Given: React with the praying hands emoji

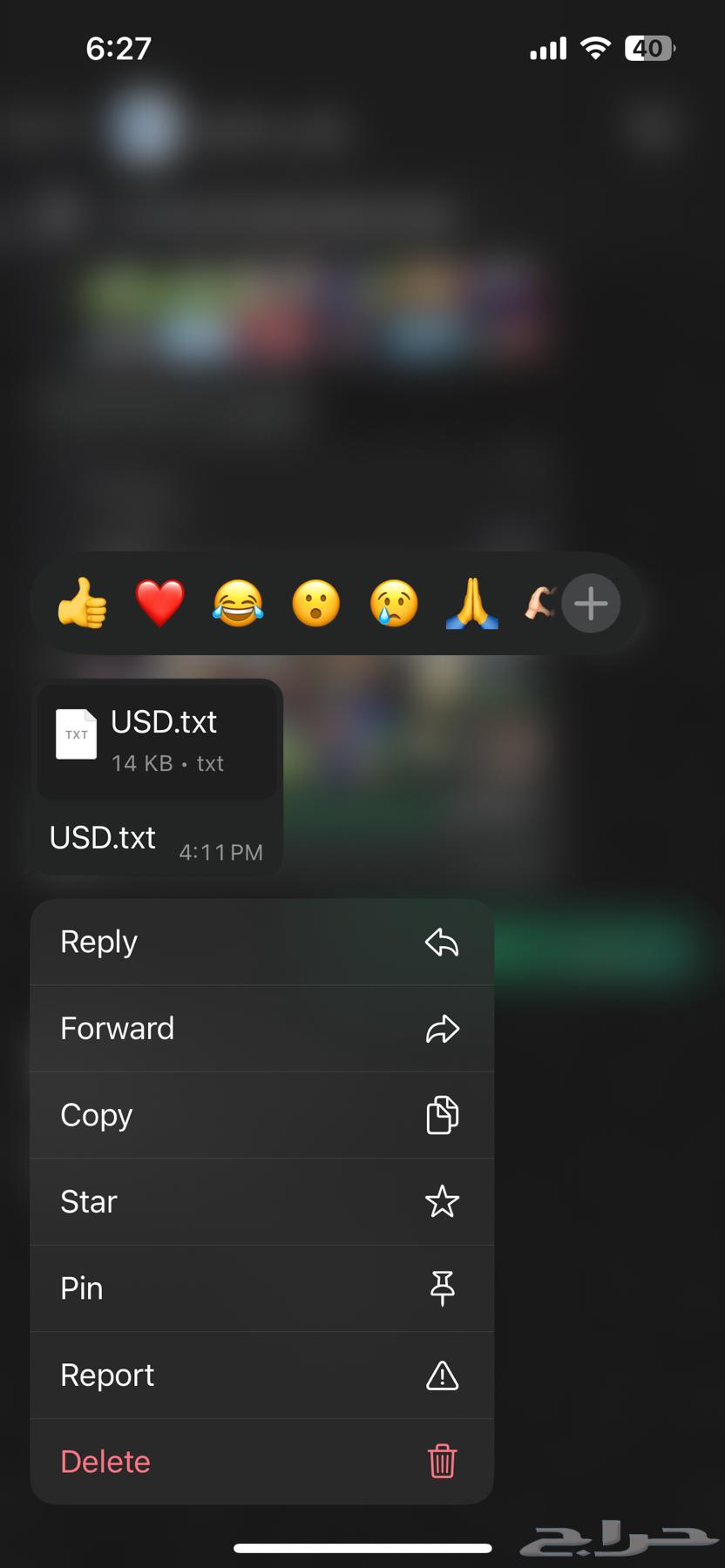Looking at the screenshot, I should tap(471, 604).
